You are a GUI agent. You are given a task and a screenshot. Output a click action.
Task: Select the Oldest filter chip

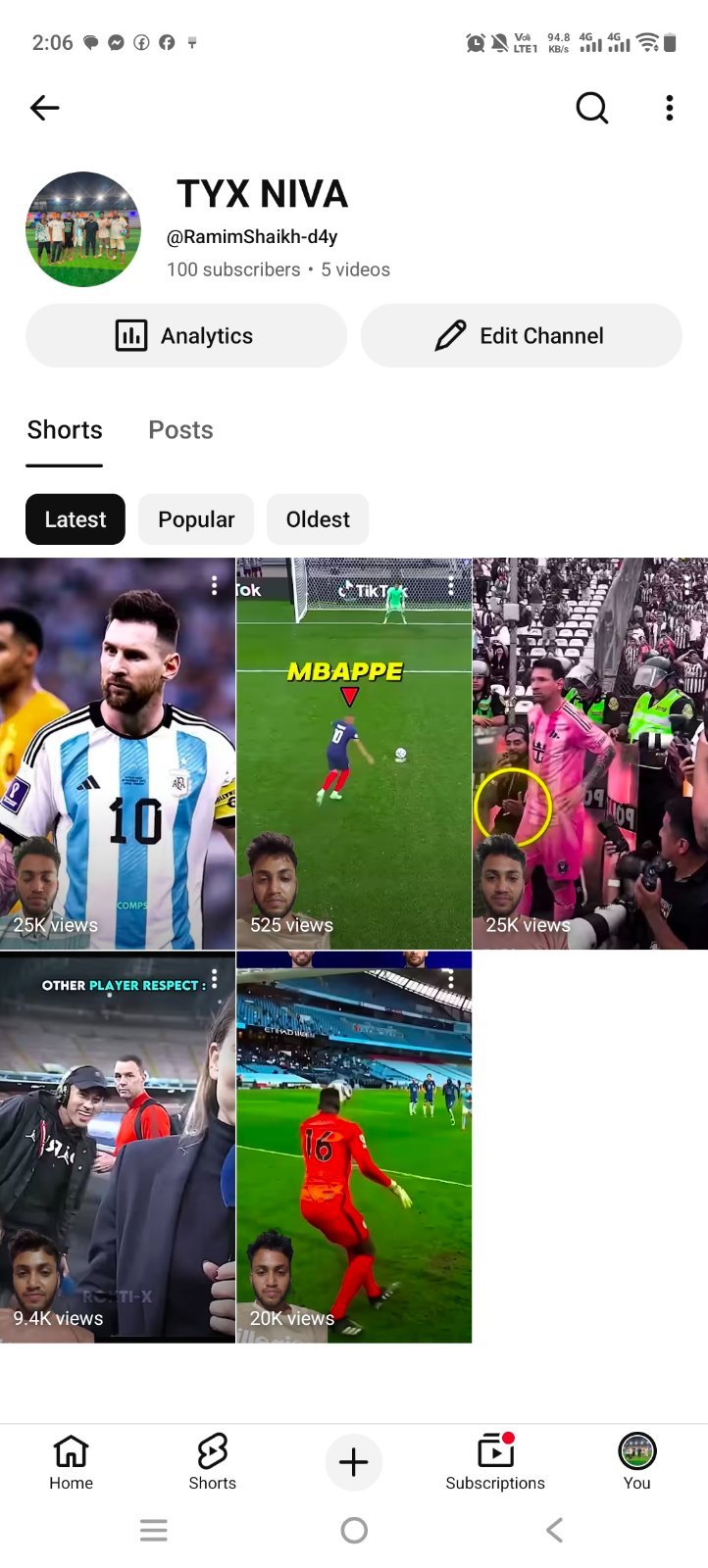tap(318, 519)
